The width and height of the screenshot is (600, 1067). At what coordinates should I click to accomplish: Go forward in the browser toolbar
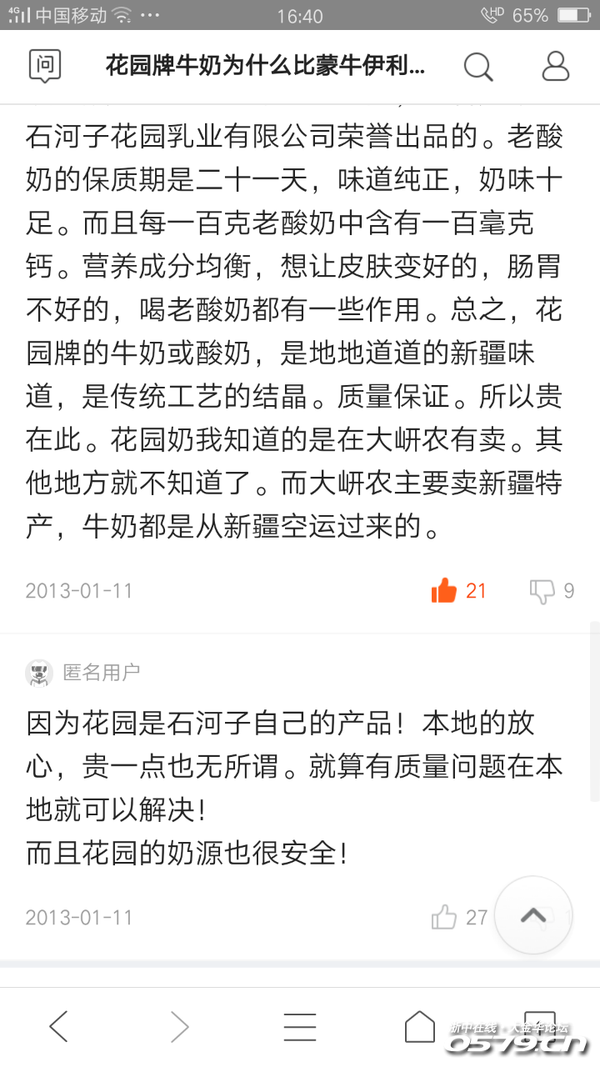point(179,1027)
